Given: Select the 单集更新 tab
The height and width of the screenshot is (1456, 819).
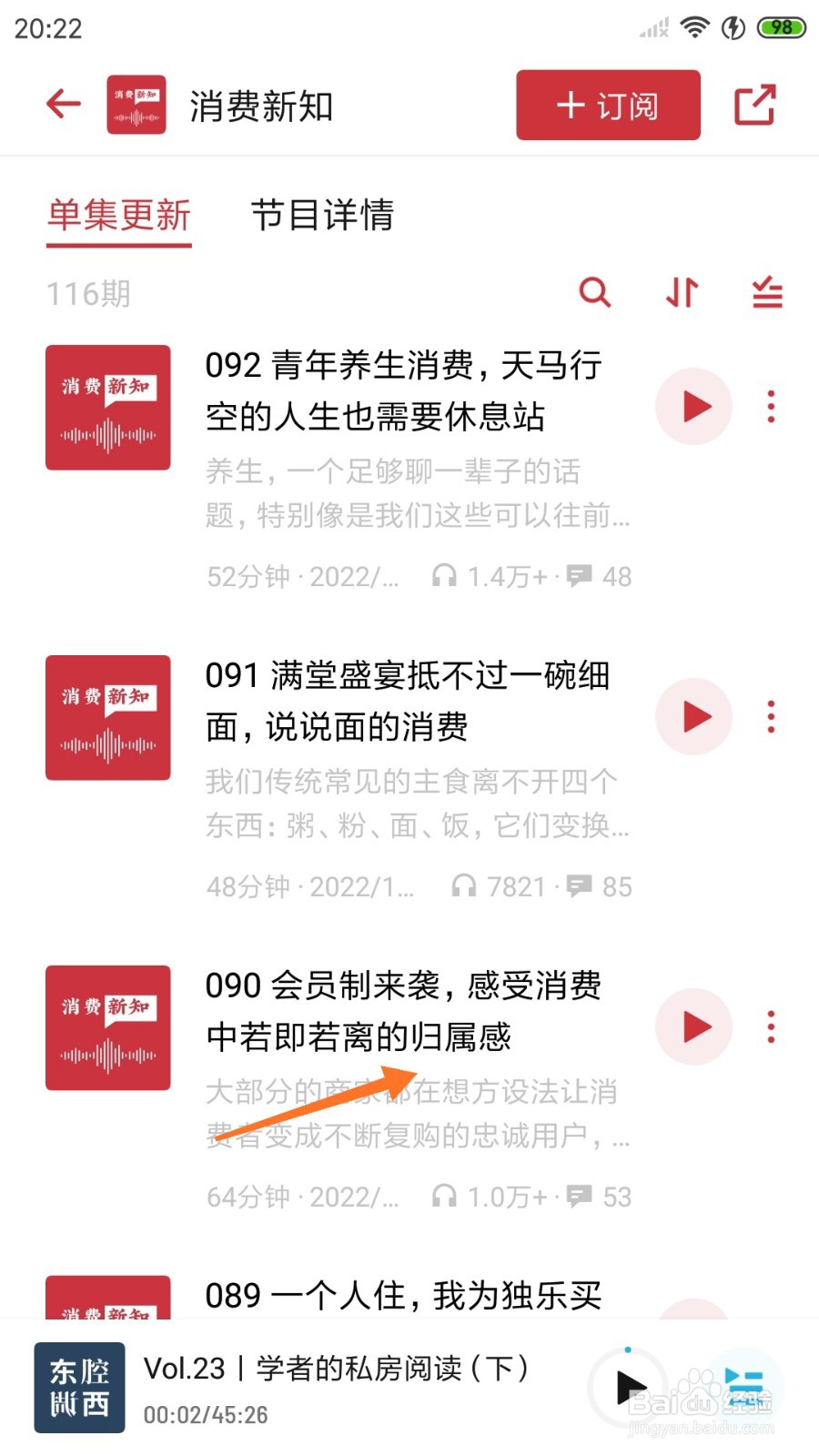Looking at the screenshot, I should [x=119, y=216].
